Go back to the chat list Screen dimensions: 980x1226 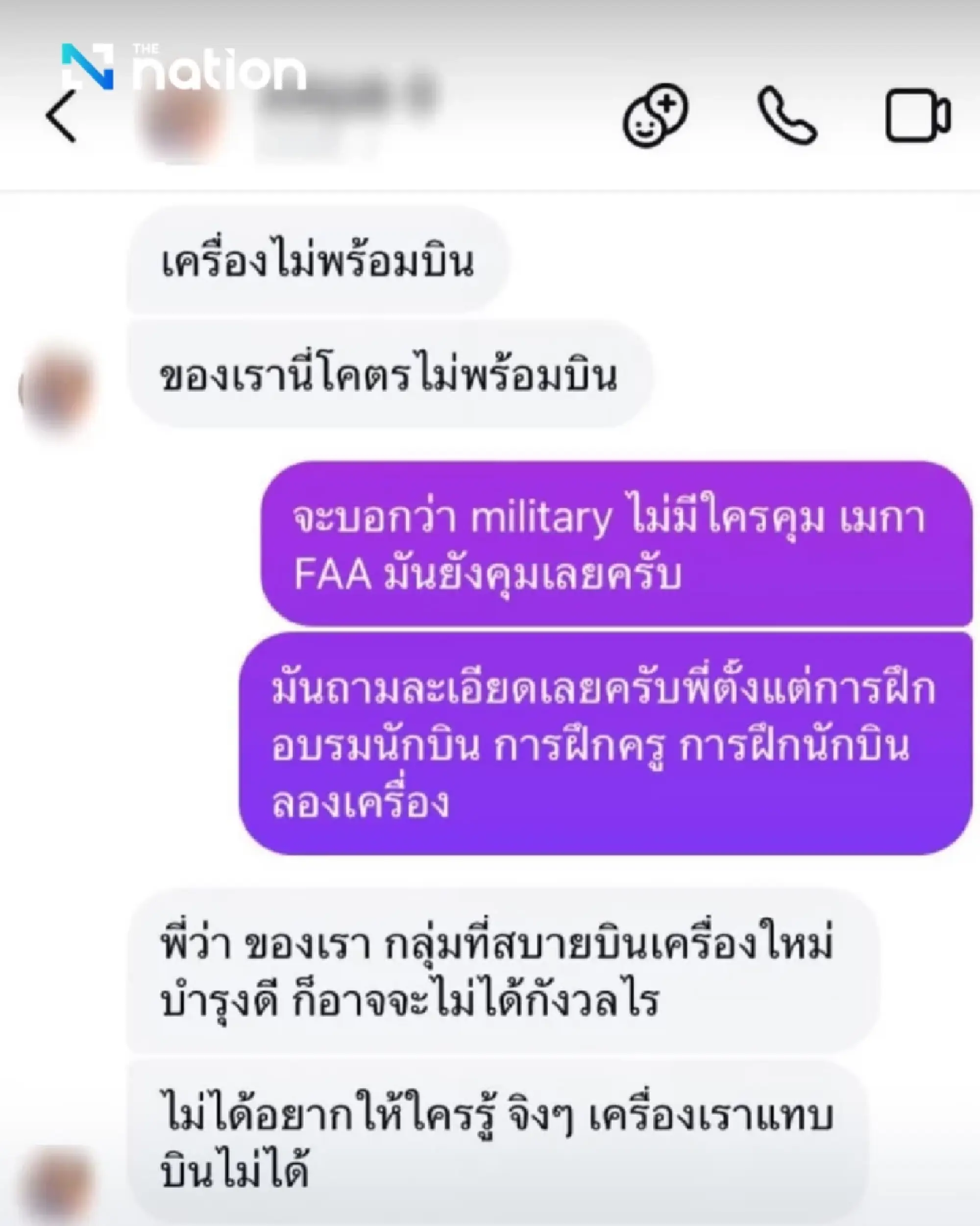[61, 117]
